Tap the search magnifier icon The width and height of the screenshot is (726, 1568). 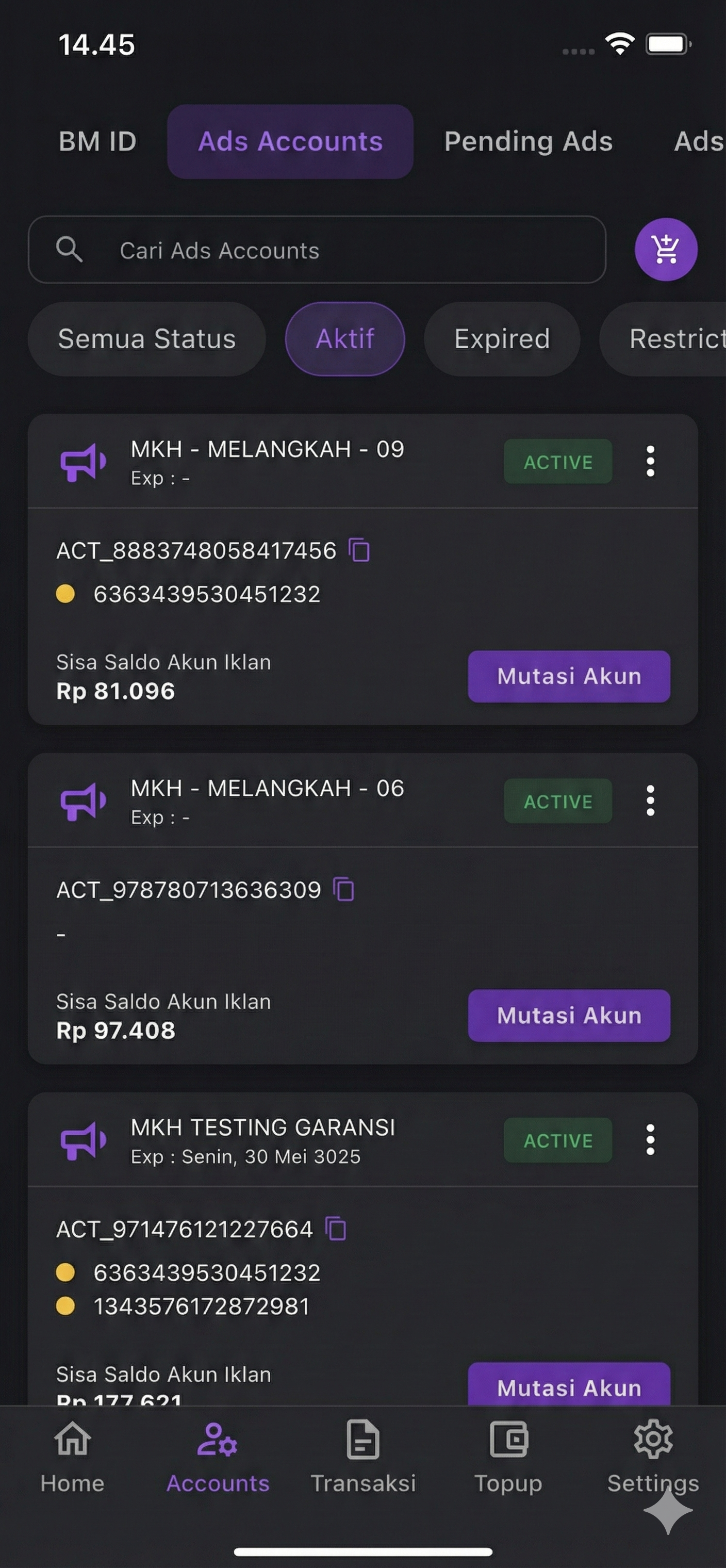70,250
